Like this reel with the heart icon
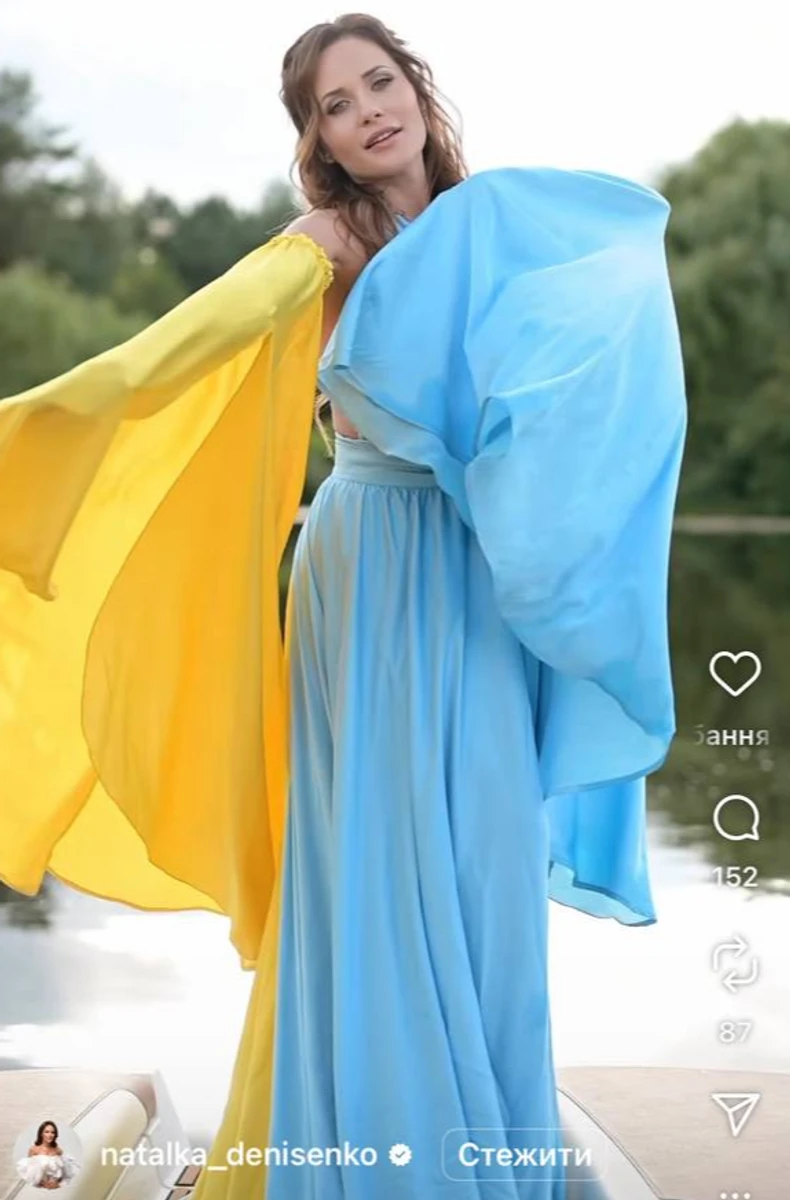Screen dimensions: 790x1200 [x=735, y=673]
